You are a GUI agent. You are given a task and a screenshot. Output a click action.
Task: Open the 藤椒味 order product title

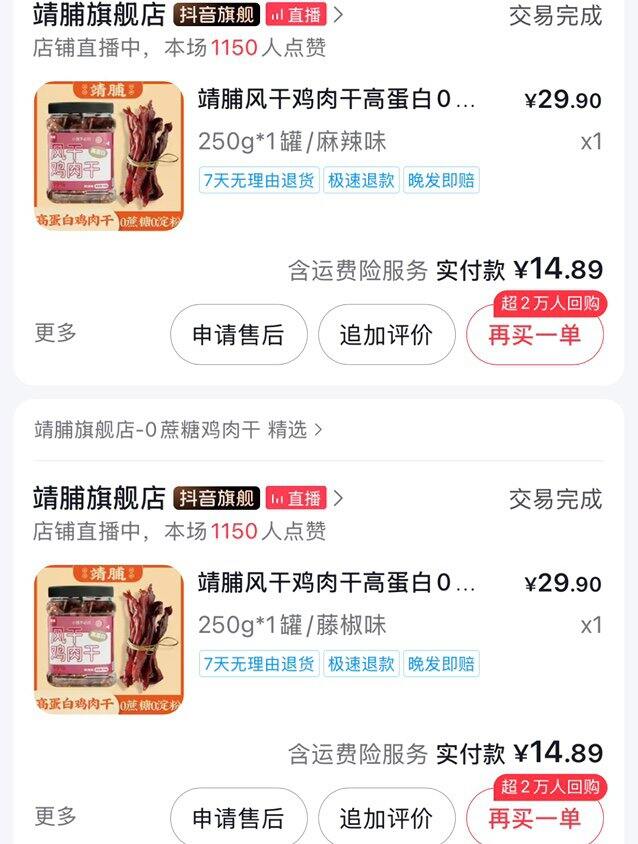[x=336, y=583]
